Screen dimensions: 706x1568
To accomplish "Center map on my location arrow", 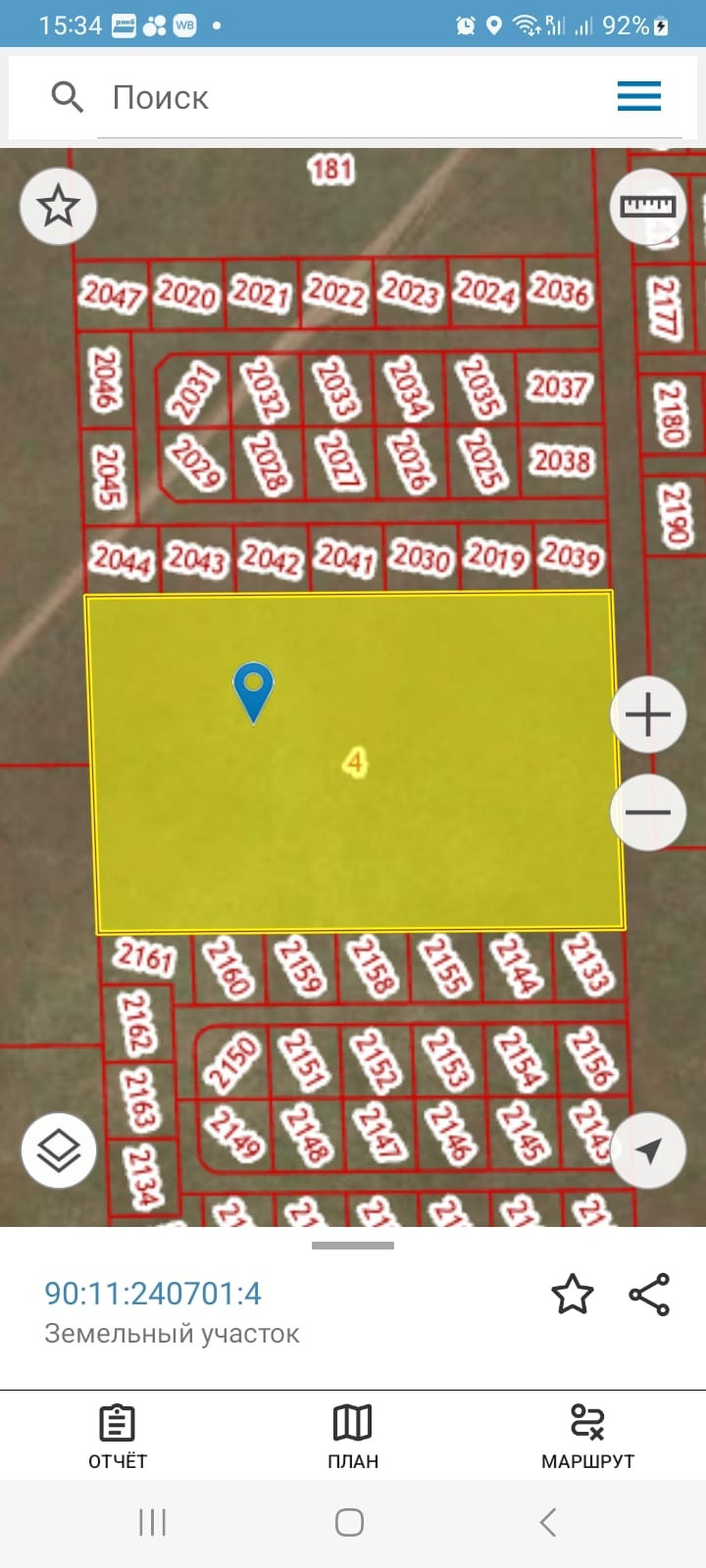I will 648,1151.
